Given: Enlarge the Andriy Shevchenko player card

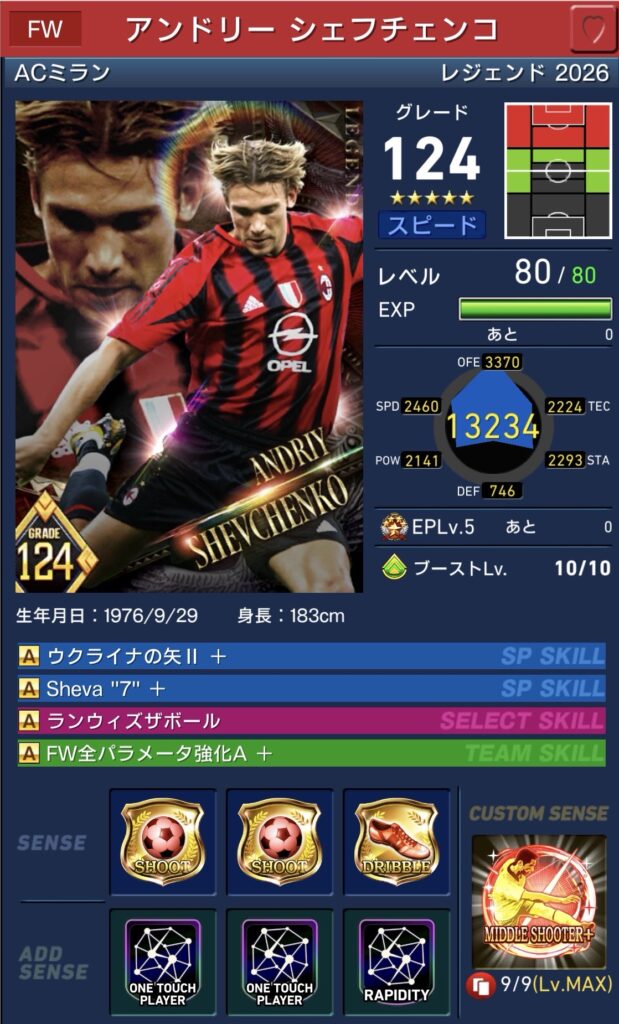Looking at the screenshot, I should [x=190, y=345].
